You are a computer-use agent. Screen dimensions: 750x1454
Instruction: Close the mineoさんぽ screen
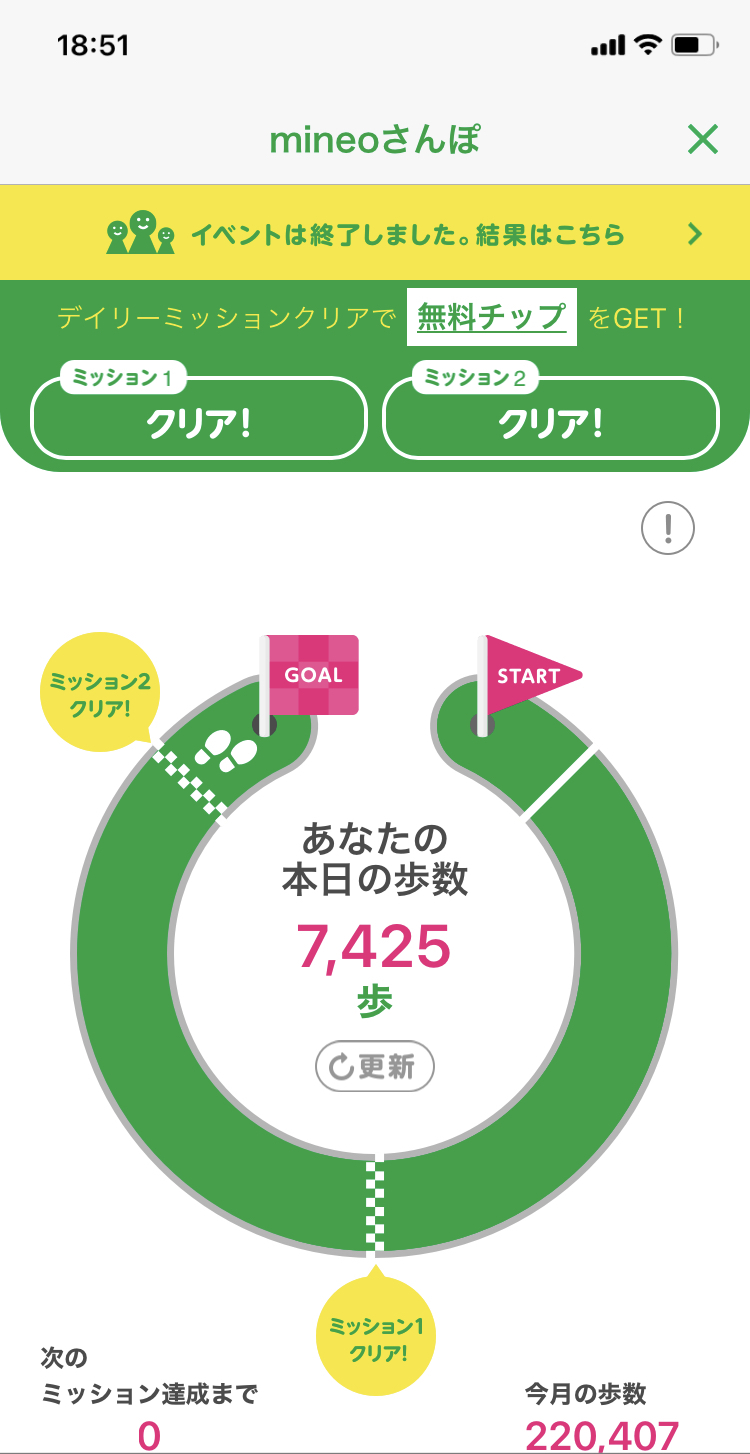click(x=703, y=140)
